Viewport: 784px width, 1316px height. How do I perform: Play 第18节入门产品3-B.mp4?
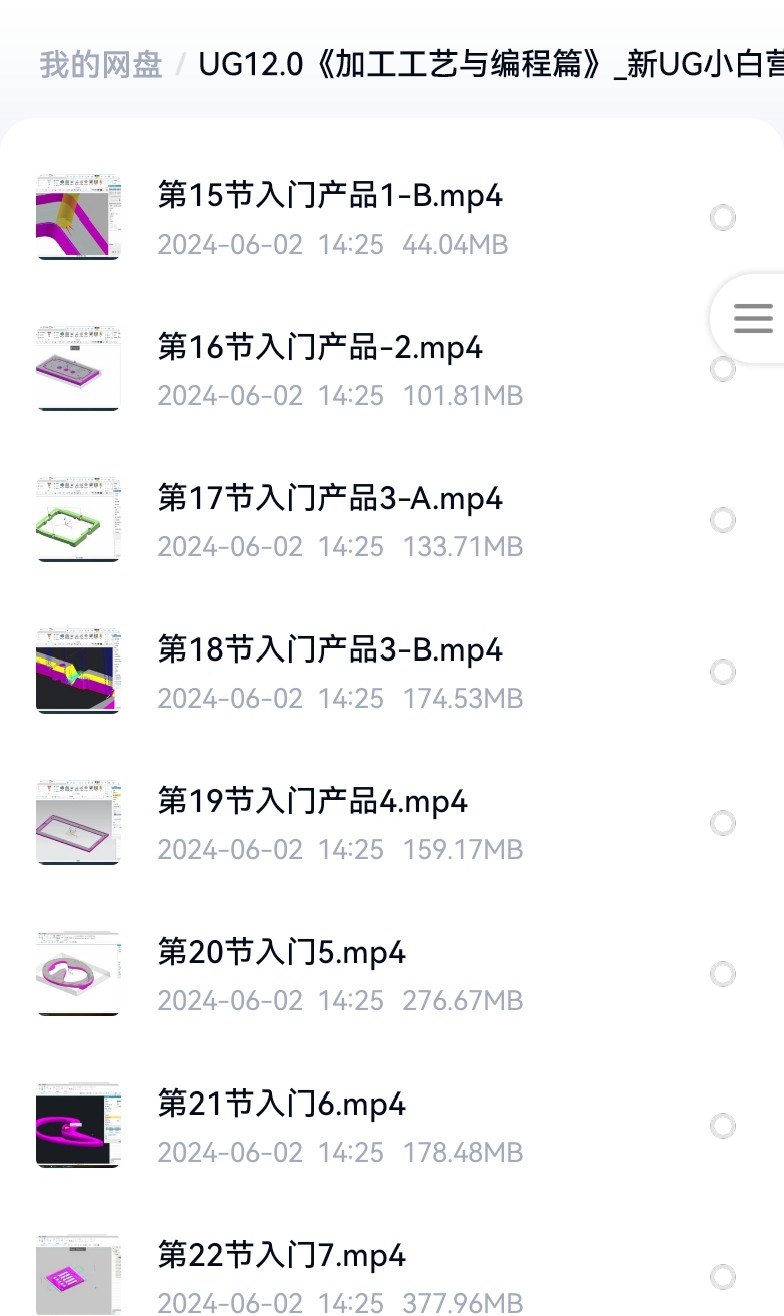pyautogui.click(x=330, y=651)
